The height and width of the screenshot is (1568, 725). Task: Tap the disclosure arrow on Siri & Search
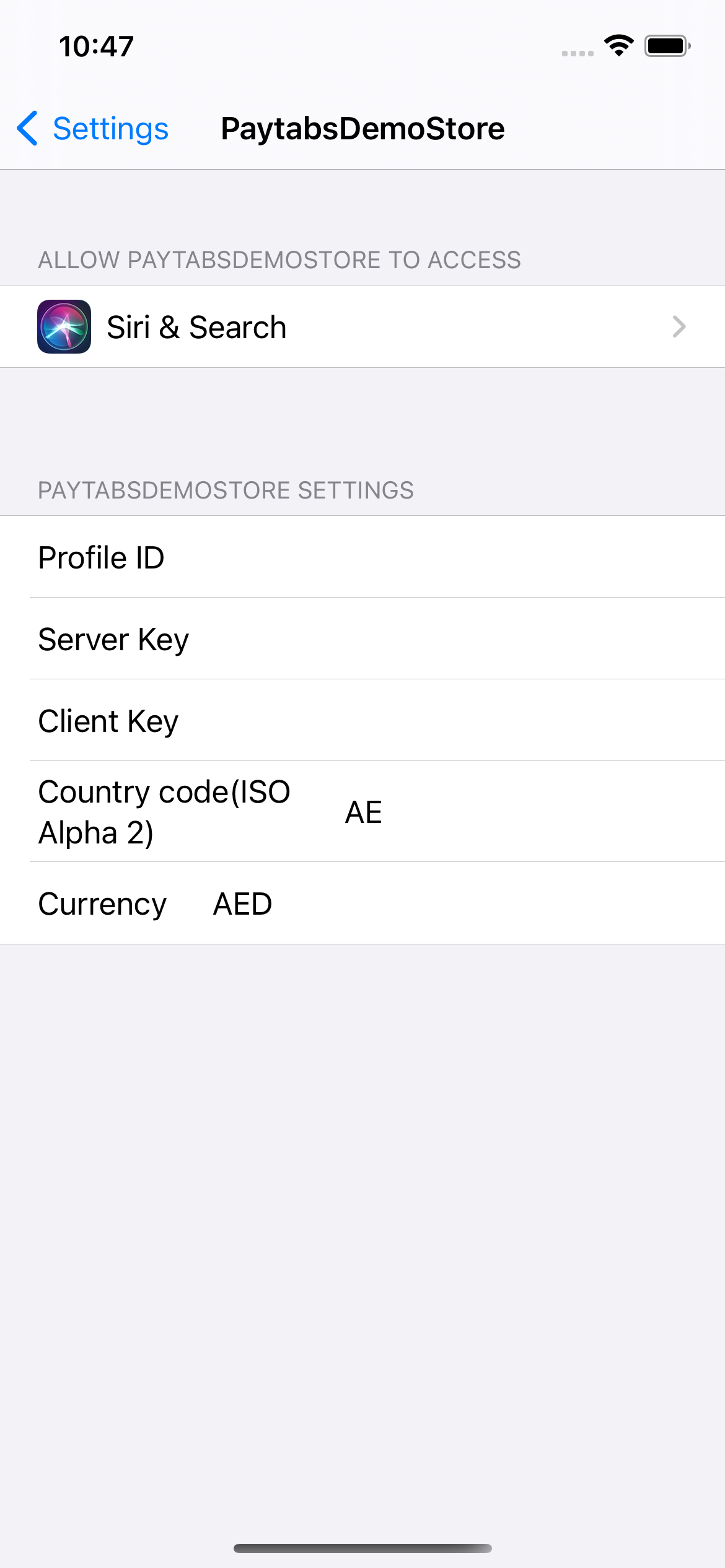point(680,326)
